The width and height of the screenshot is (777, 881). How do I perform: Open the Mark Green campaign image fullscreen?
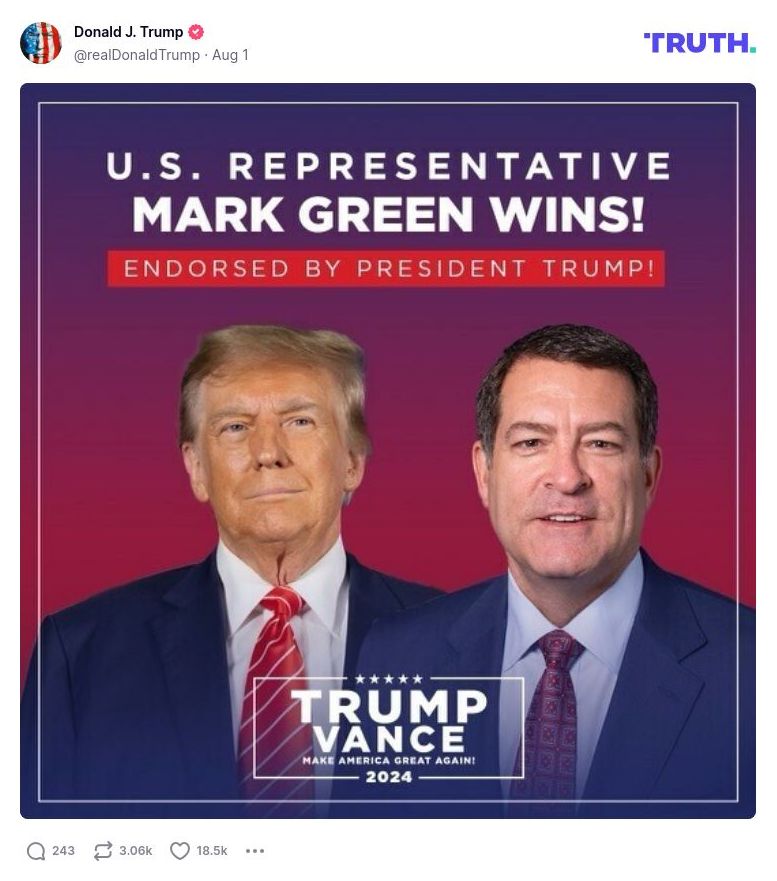coord(390,450)
